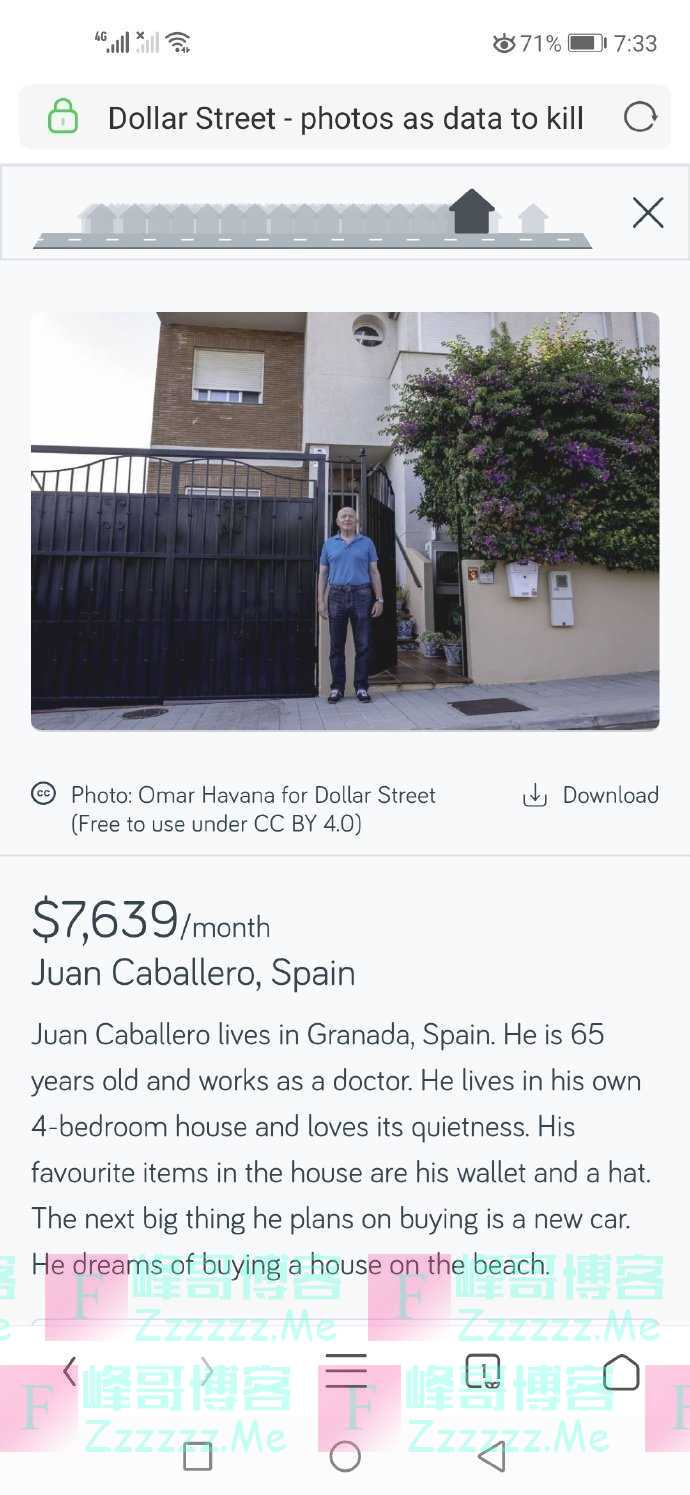
Task: Open the browser tabs switcher
Action: [x=483, y=1372]
